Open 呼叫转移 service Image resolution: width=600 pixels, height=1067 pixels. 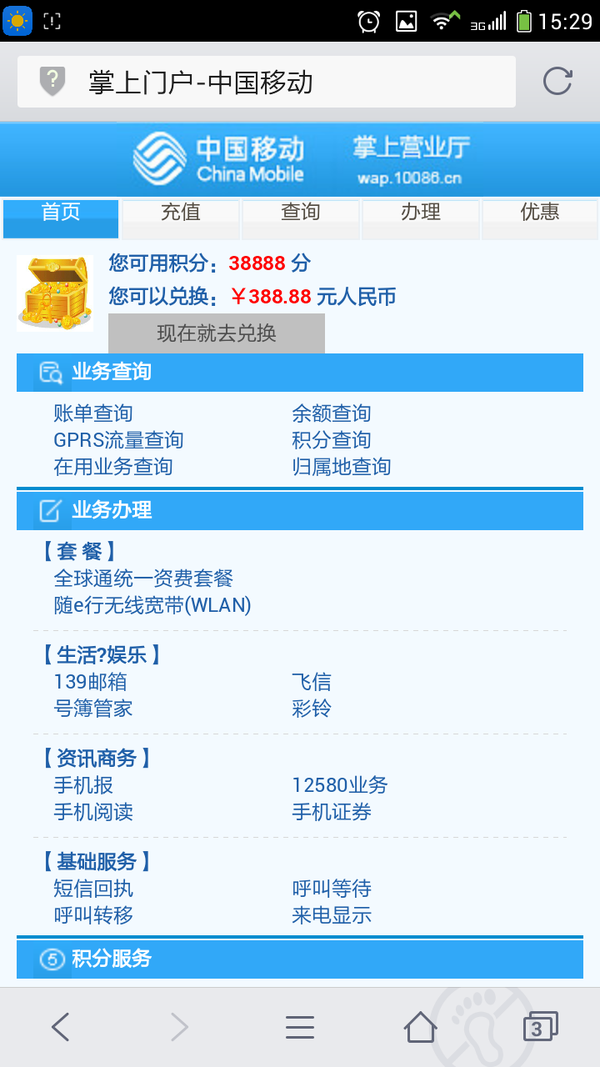coord(93,915)
